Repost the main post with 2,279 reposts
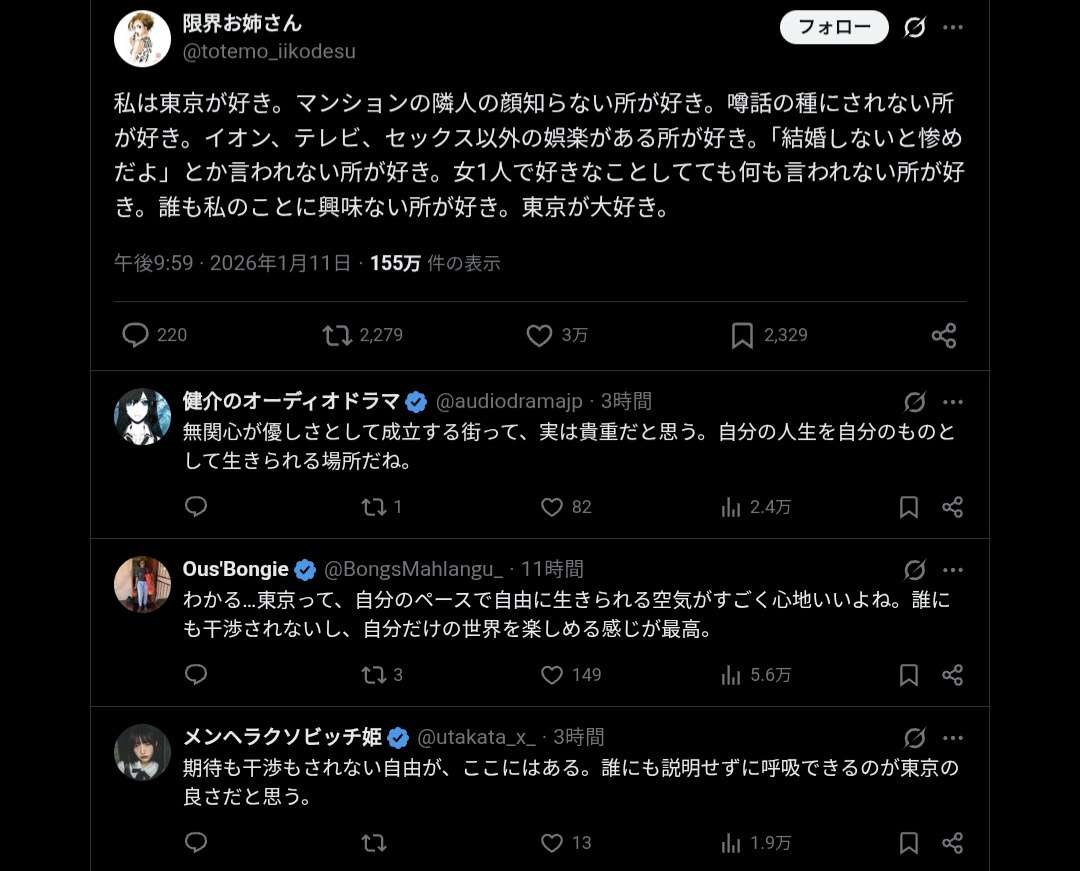The width and height of the screenshot is (1080, 871). (338, 335)
